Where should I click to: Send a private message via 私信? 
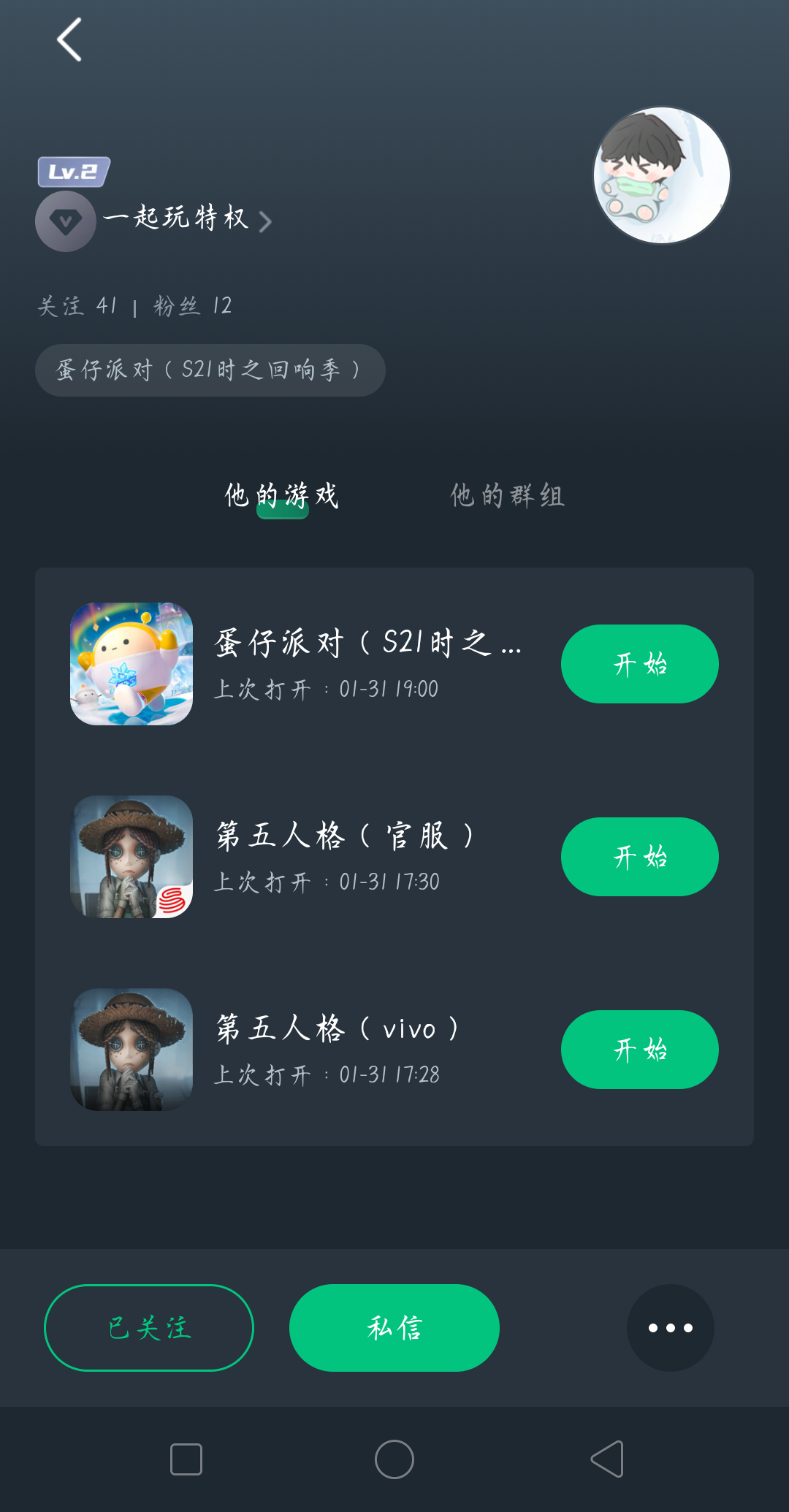(x=394, y=1328)
